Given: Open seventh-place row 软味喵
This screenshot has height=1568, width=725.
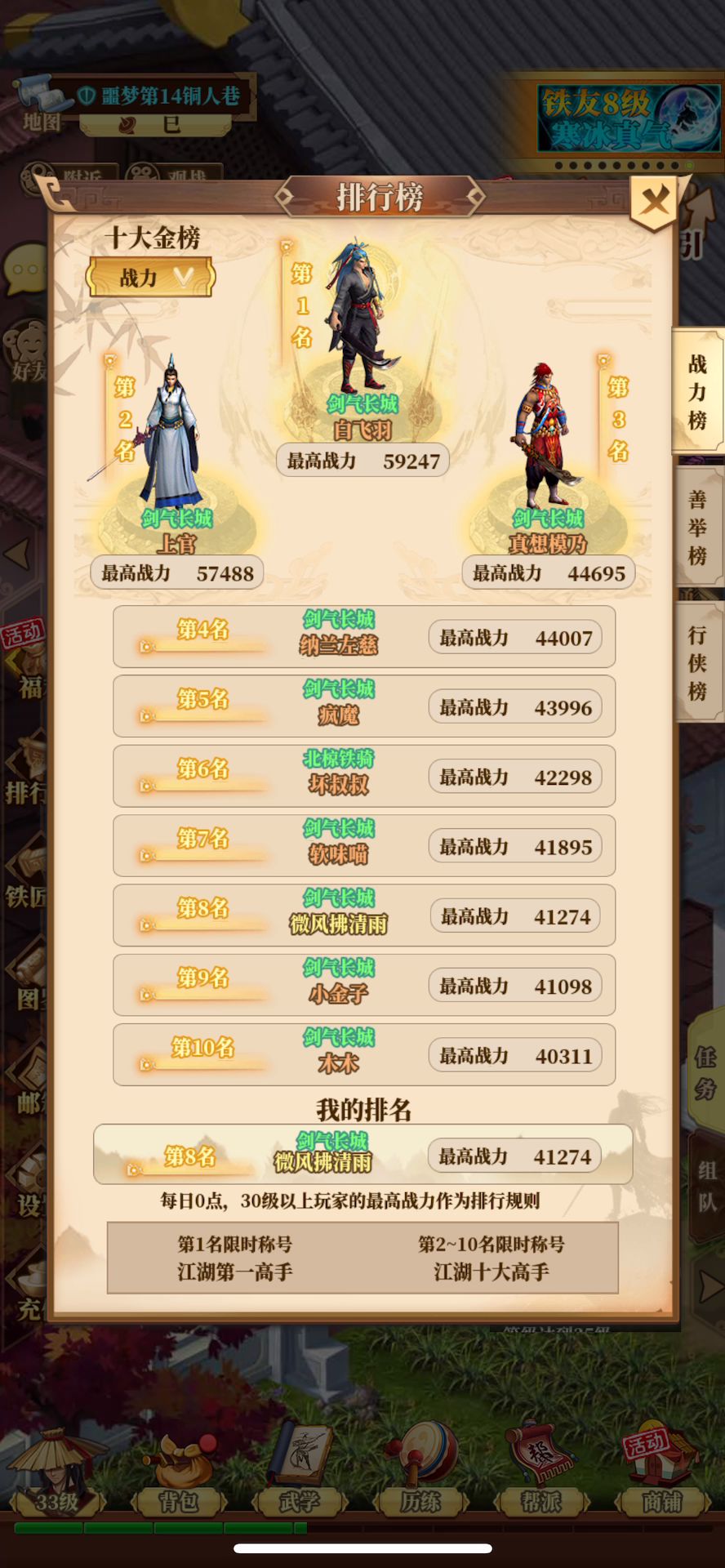Looking at the screenshot, I should pyautogui.click(x=364, y=846).
